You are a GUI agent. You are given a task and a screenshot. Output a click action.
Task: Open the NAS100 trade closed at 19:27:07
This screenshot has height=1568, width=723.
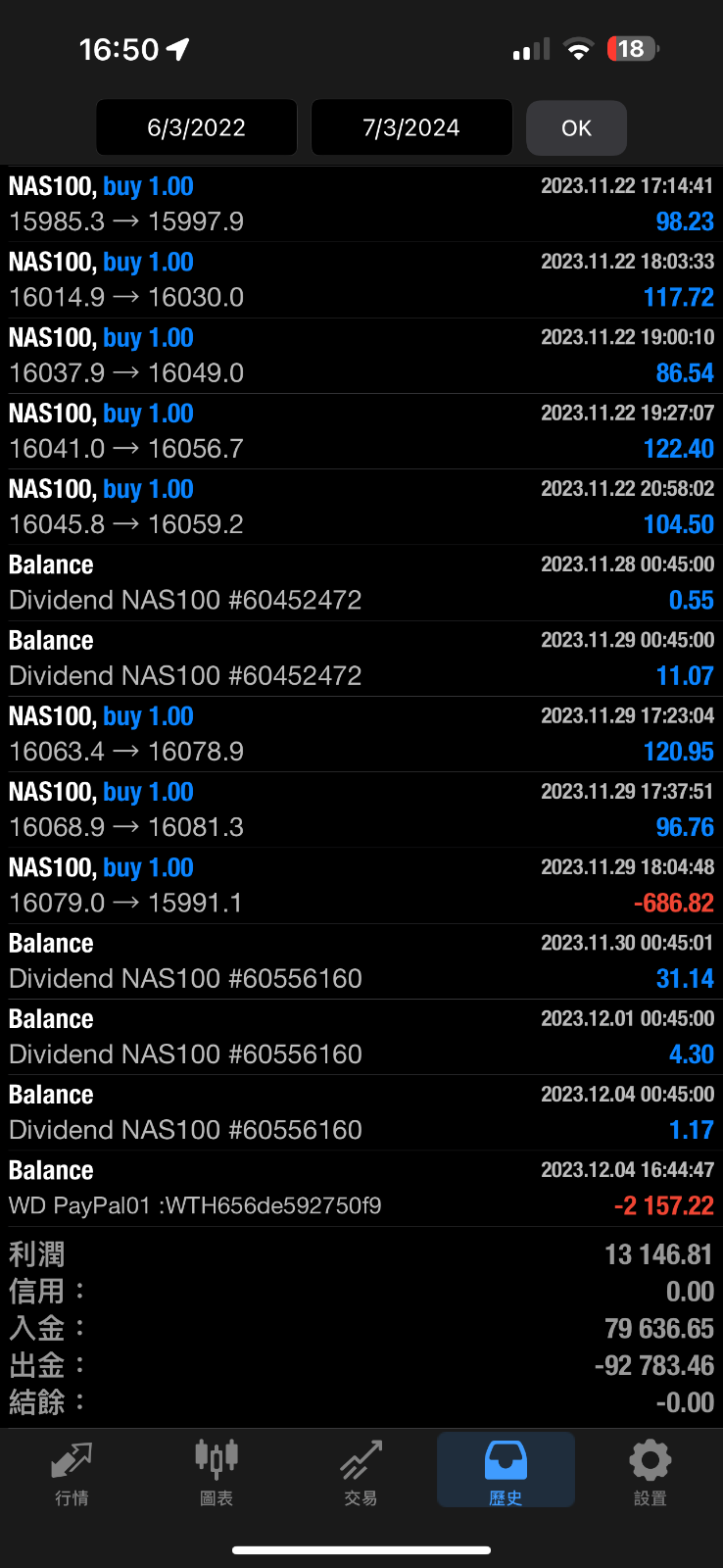[361, 431]
